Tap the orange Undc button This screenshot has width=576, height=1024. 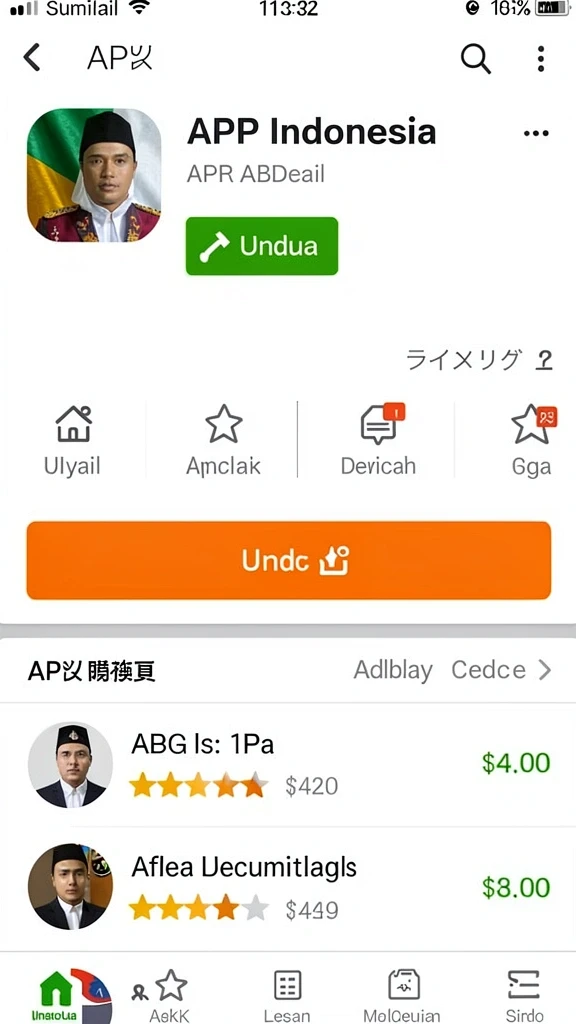coord(289,560)
